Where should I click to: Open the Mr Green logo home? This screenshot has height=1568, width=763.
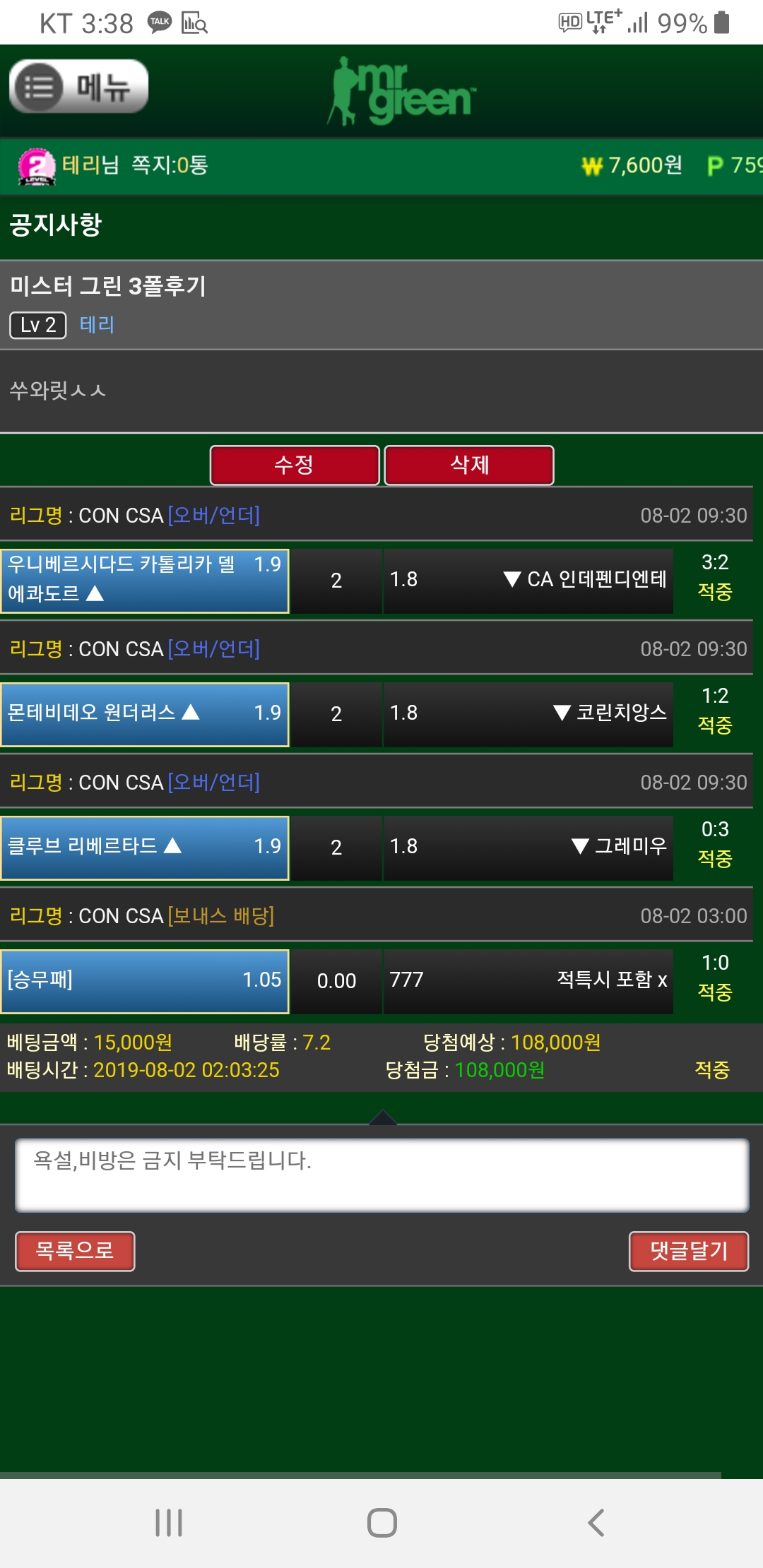[x=403, y=92]
